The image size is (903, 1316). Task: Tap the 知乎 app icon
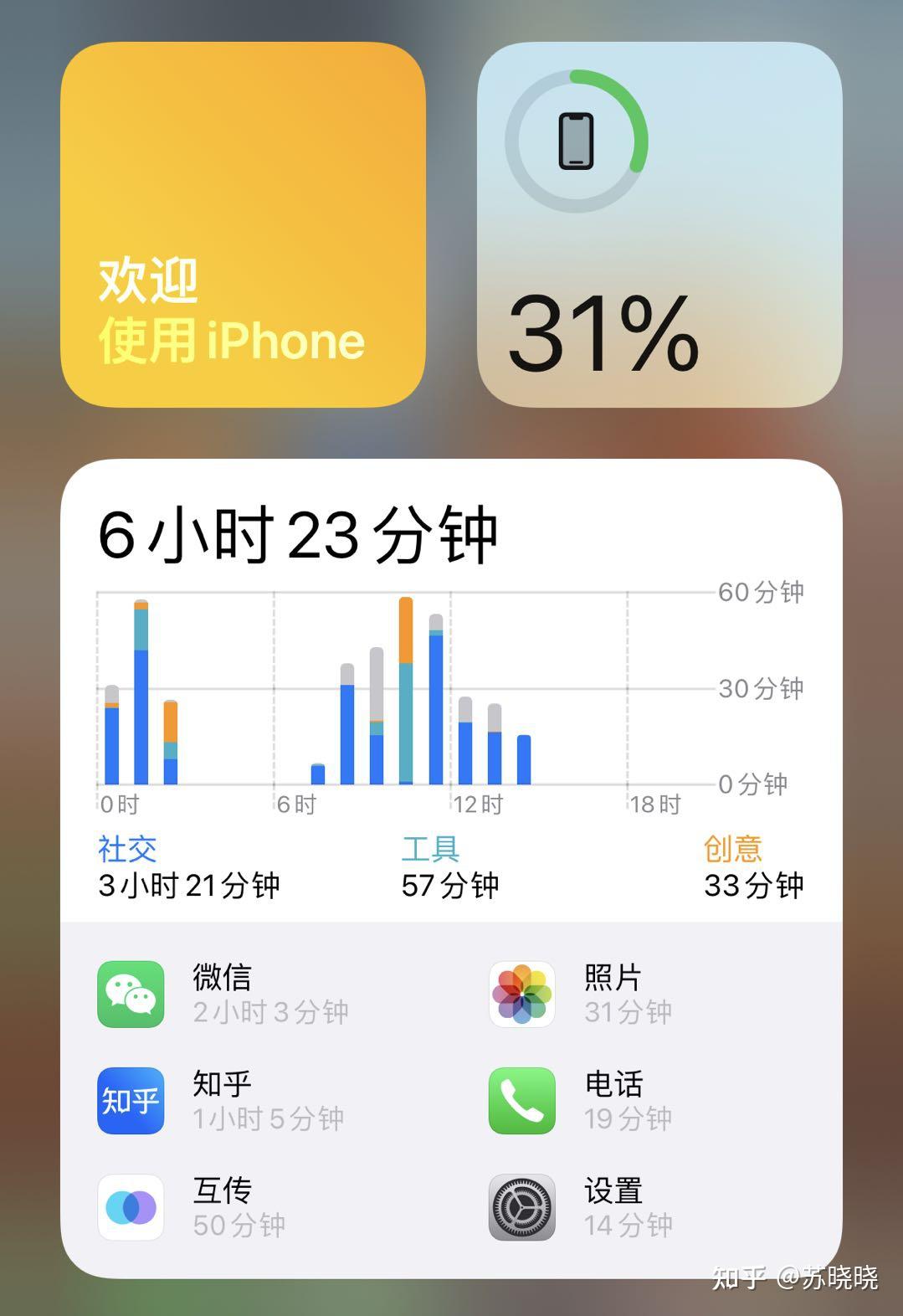130,1101
